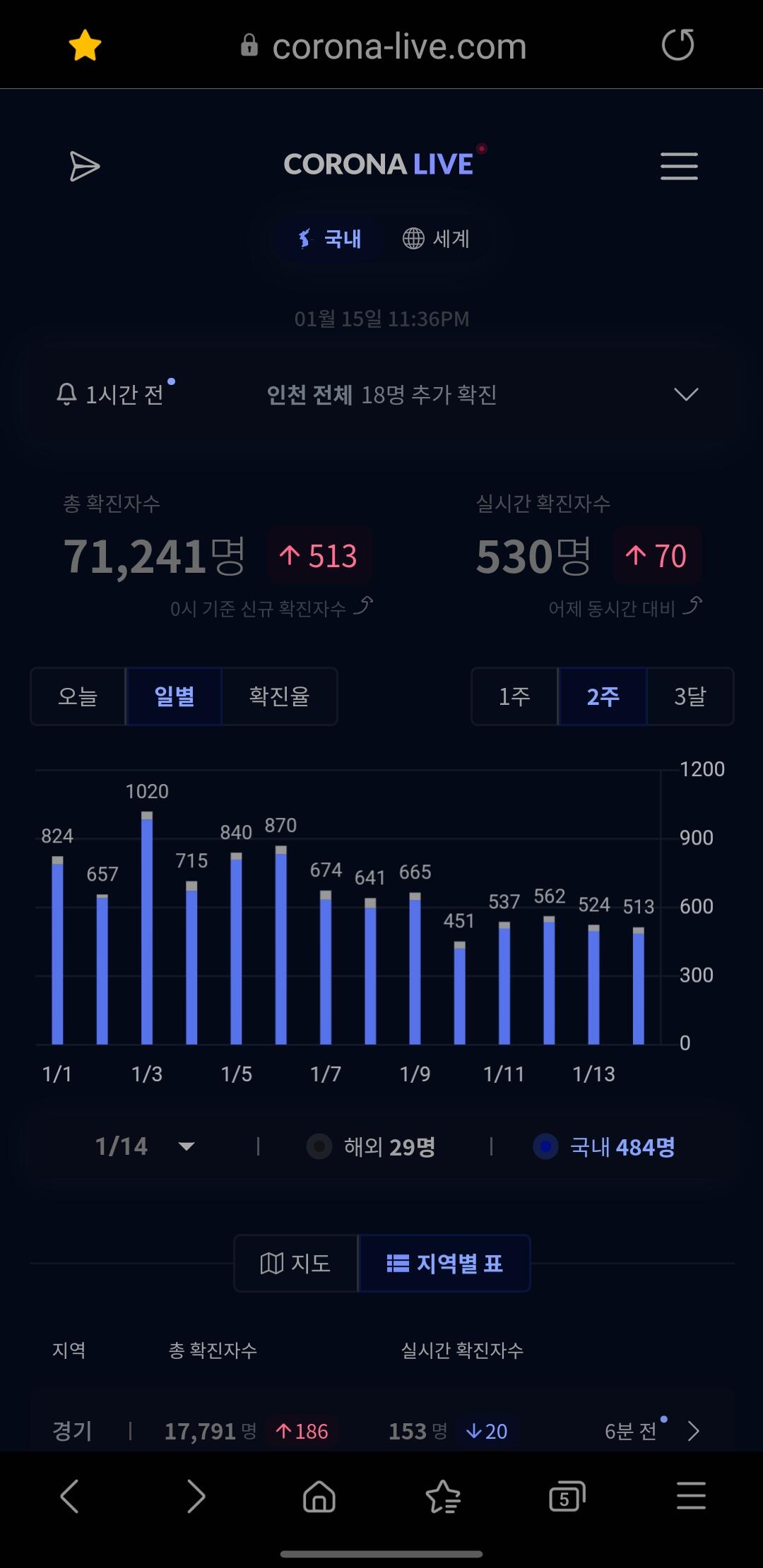The image size is (763, 1568).
Task: Open the browser tabs switcher
Action: tap(567, 1496)
